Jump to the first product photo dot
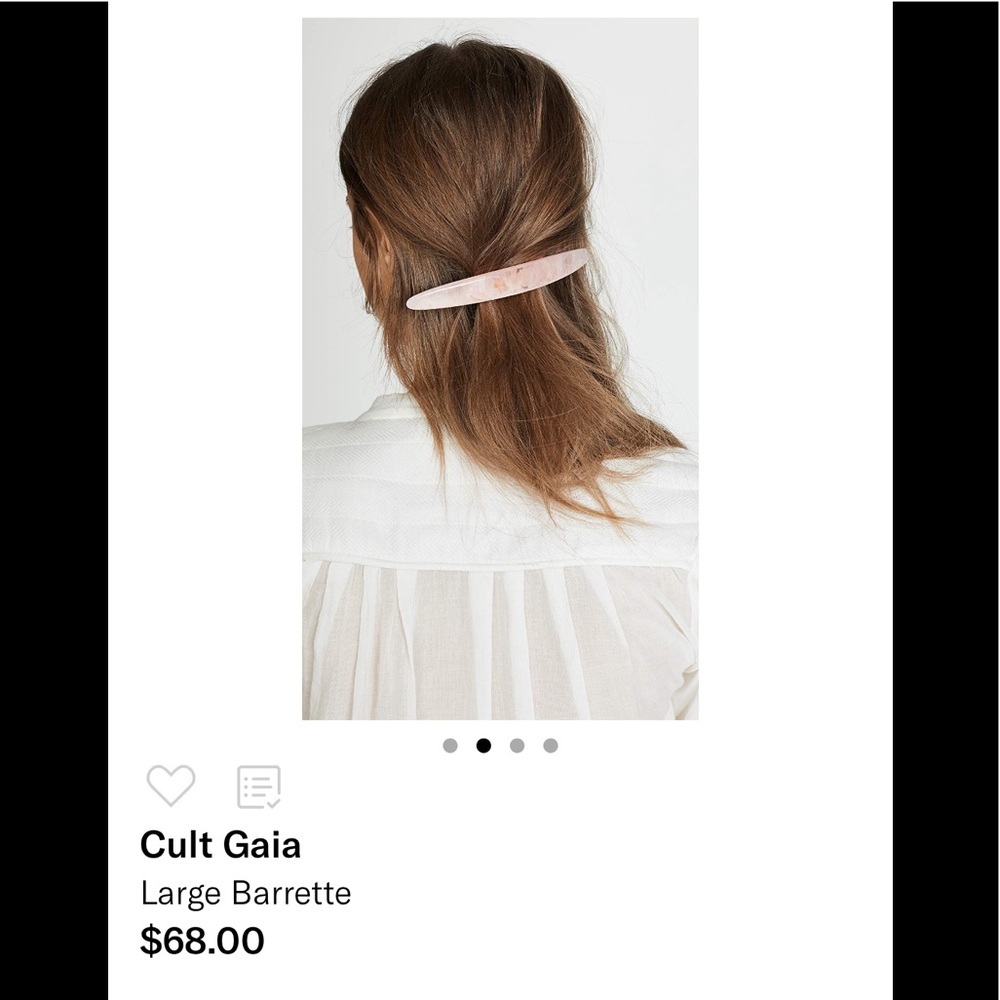 (x=450, y=745)
